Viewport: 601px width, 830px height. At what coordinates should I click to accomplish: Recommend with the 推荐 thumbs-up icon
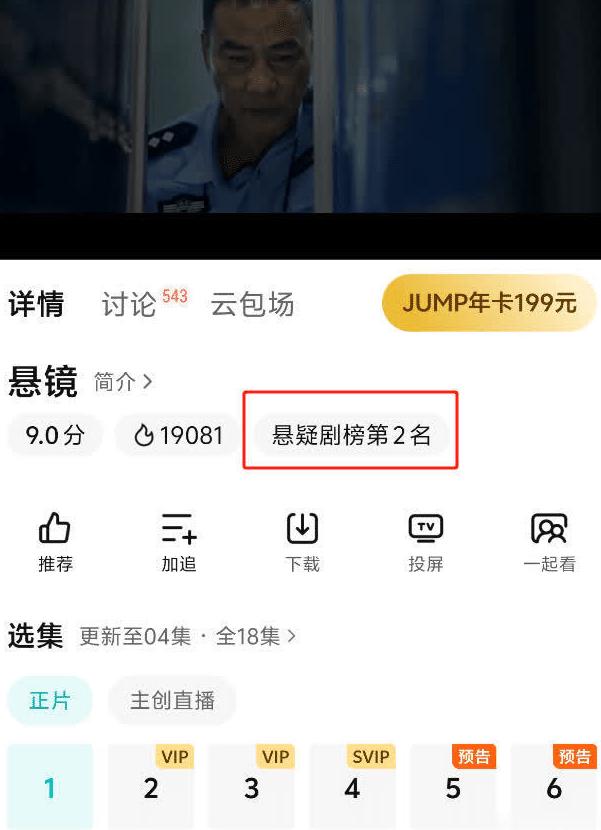tap(55, 542)
